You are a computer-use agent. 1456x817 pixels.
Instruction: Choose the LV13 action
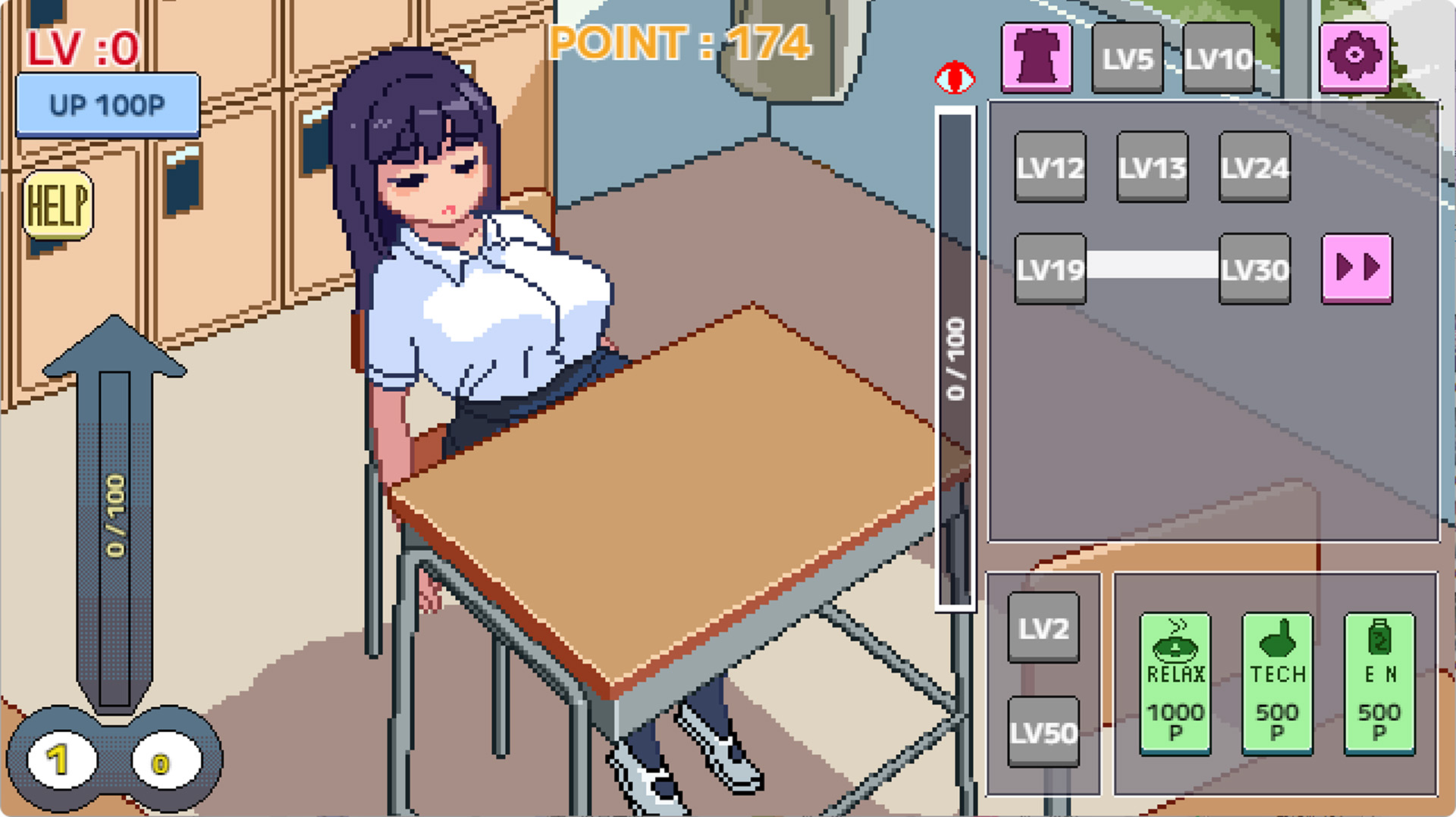pyautogui.click(x=1153, y=167)
